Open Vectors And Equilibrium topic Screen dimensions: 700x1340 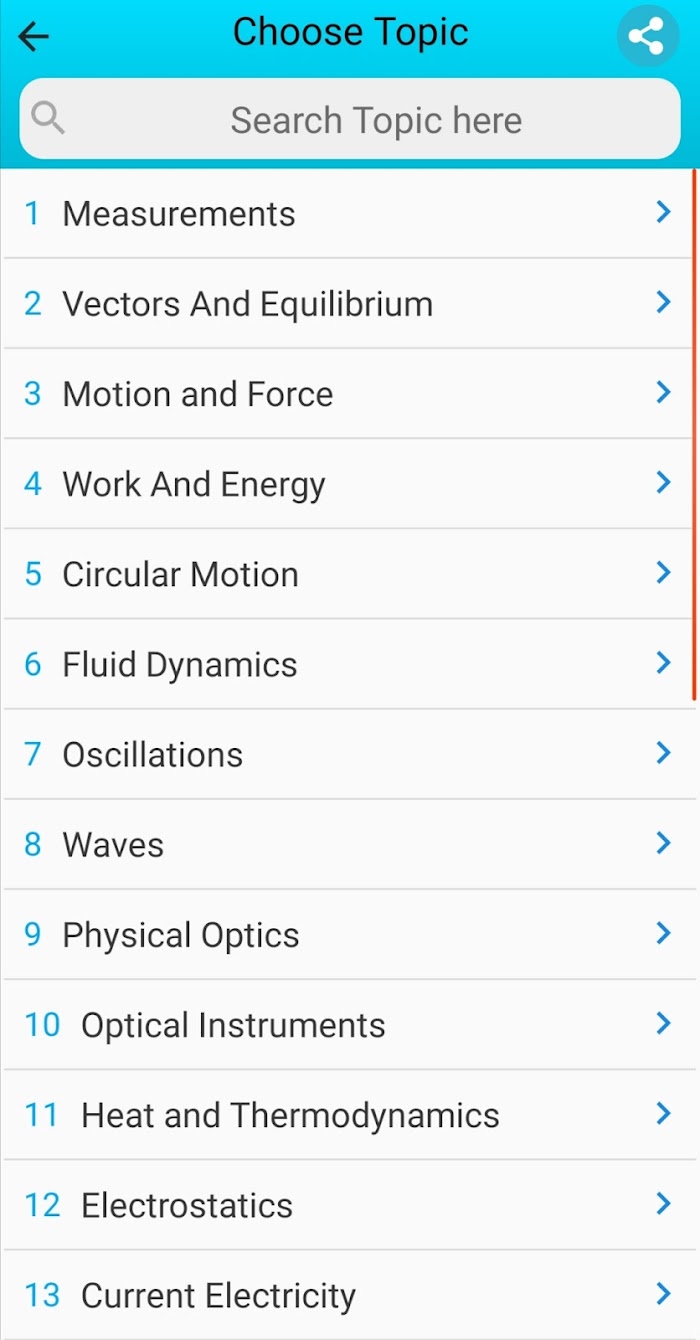(348, 303)
